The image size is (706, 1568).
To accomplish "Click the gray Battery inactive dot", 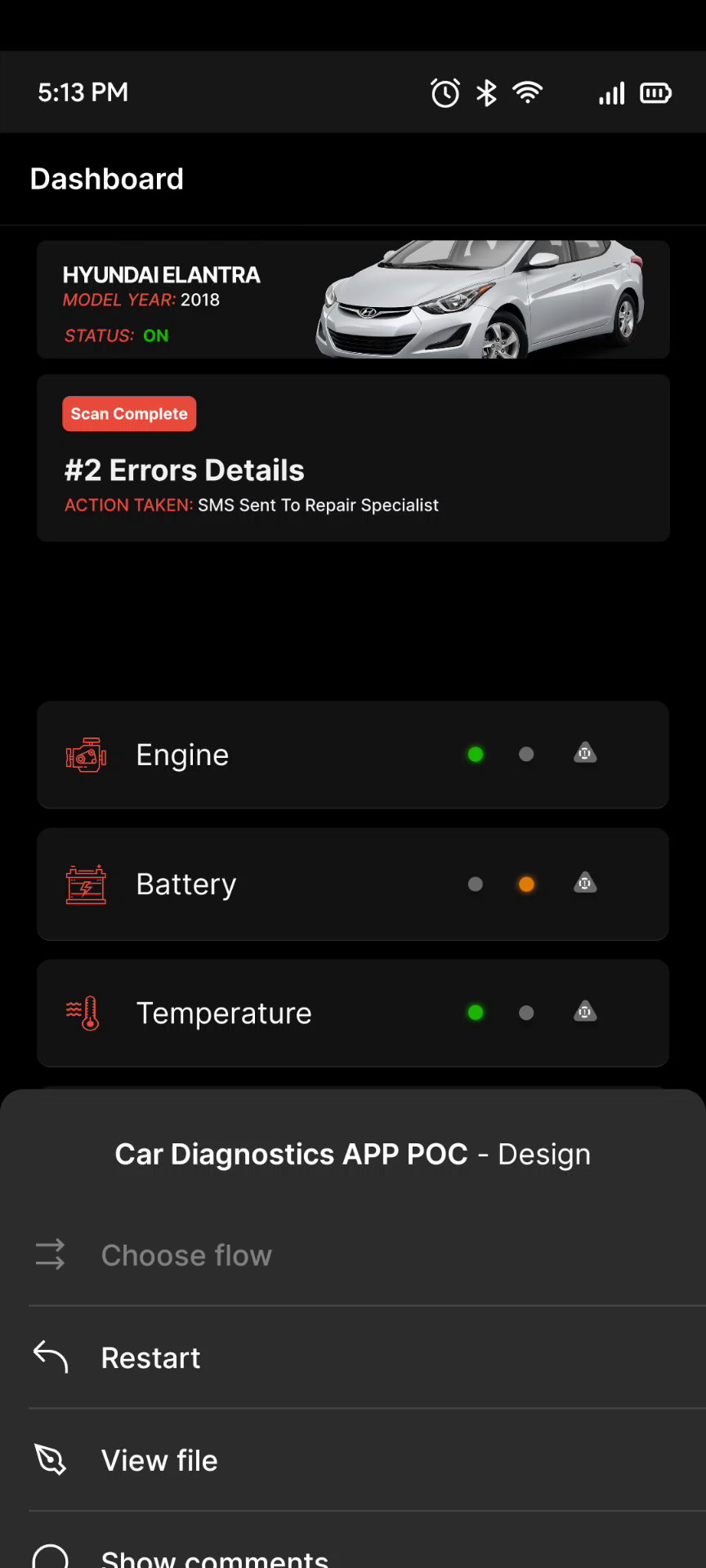I will (476, 884).
